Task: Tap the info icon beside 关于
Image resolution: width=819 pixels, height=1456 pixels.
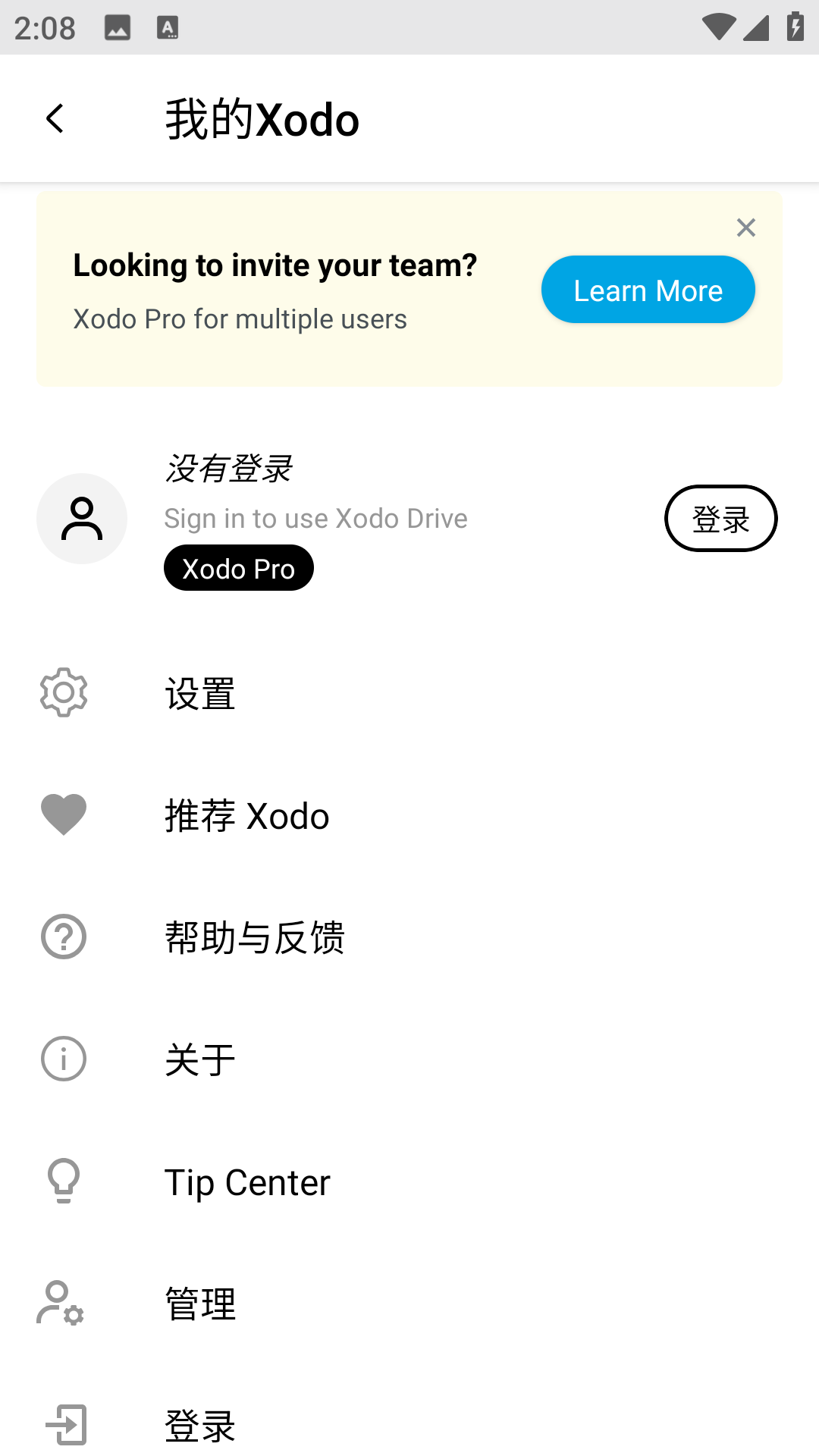Action: (63, 1059)
